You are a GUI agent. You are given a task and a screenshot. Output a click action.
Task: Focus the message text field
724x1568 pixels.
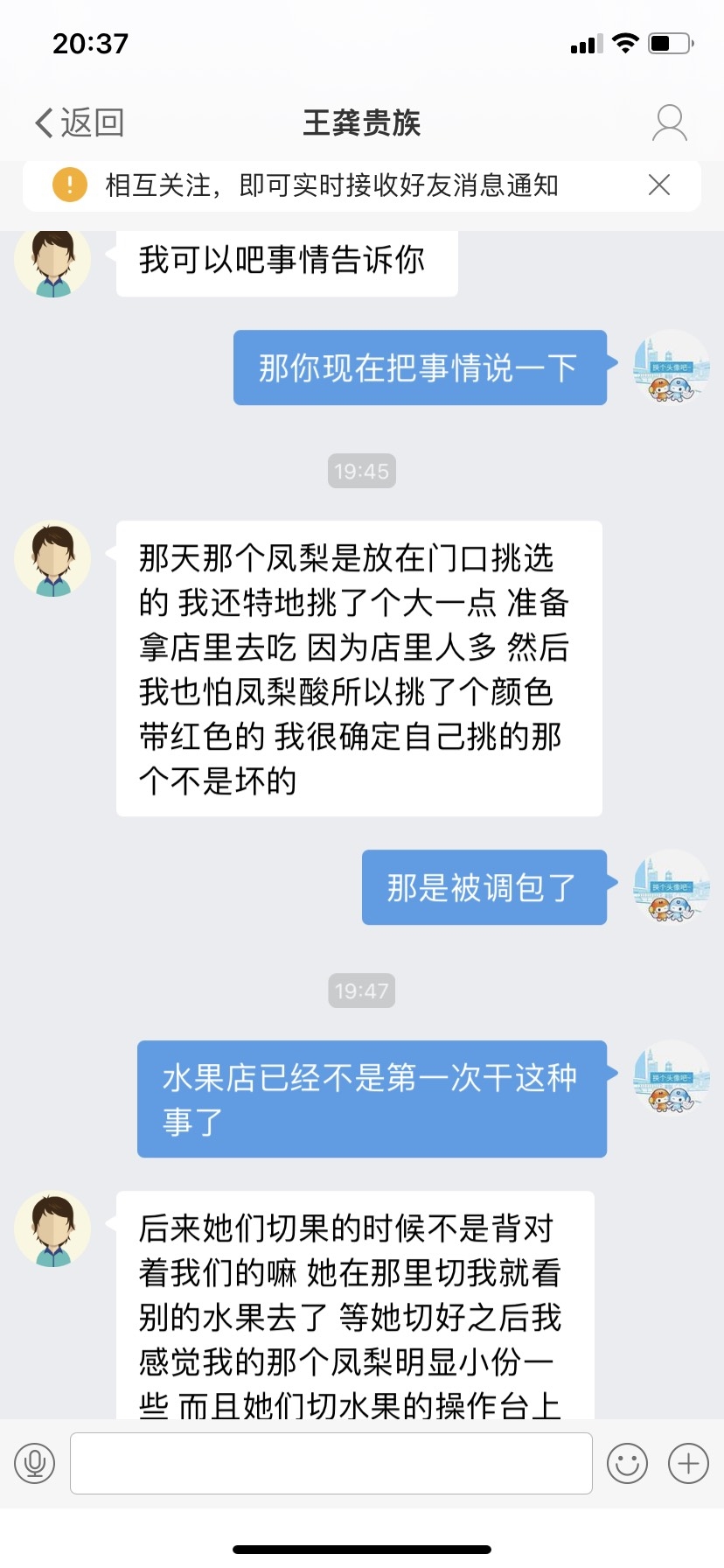tap(331, 1462)
